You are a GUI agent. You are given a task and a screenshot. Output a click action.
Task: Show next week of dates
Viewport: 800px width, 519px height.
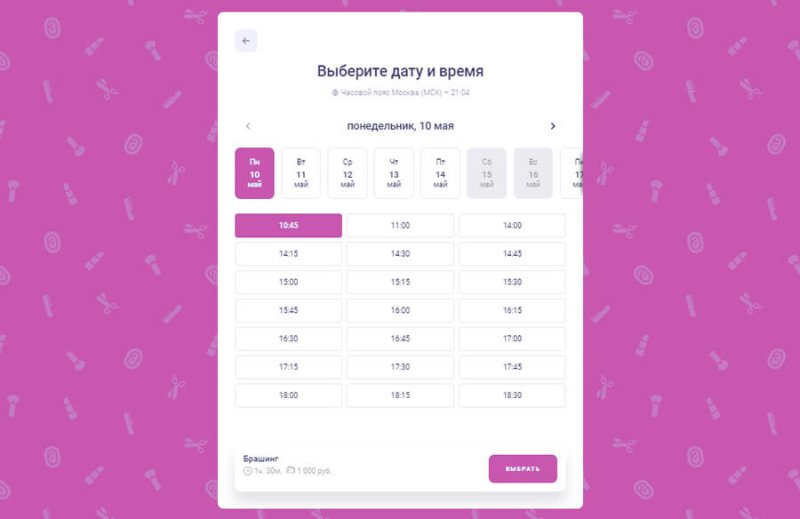point(552,126)
